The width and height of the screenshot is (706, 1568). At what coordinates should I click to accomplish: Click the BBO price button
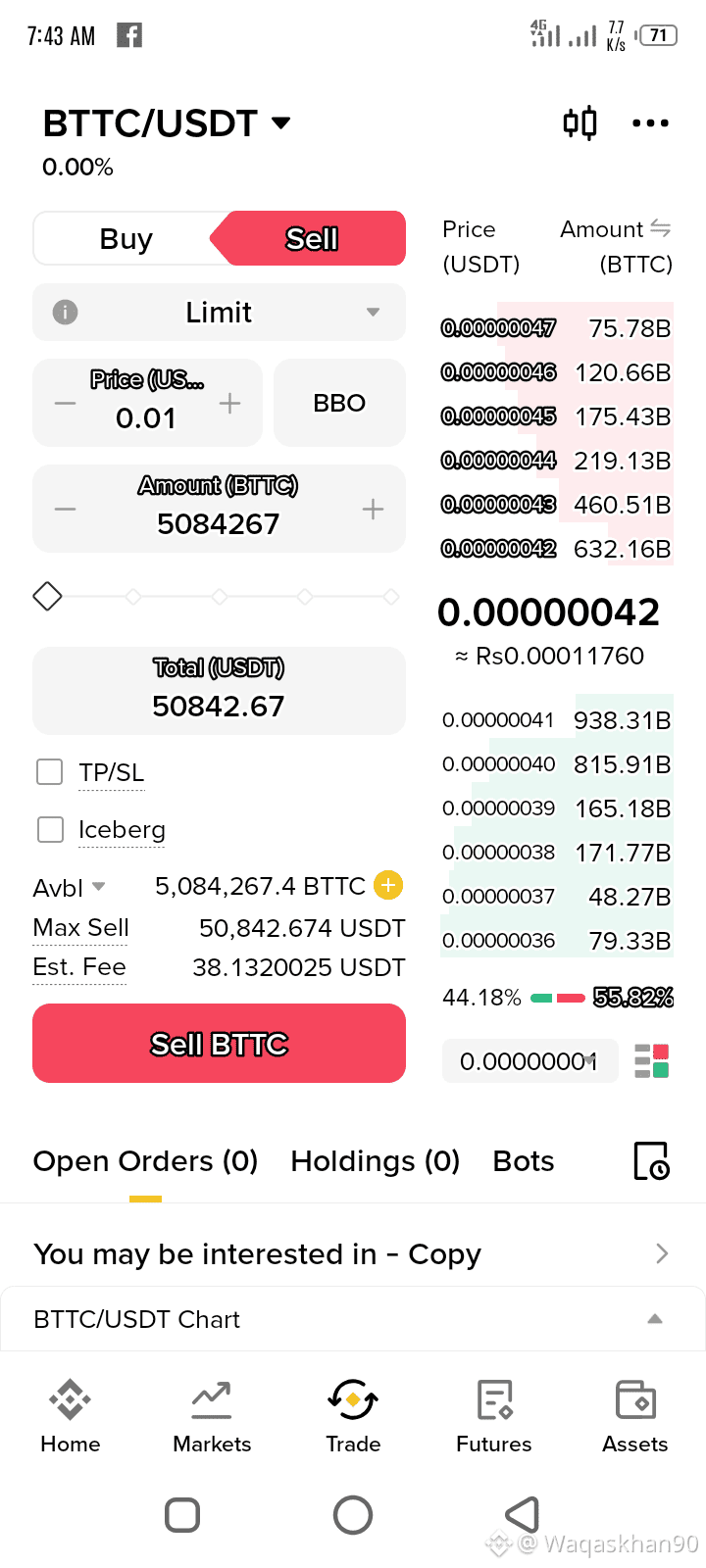click(x=339, y=402)
